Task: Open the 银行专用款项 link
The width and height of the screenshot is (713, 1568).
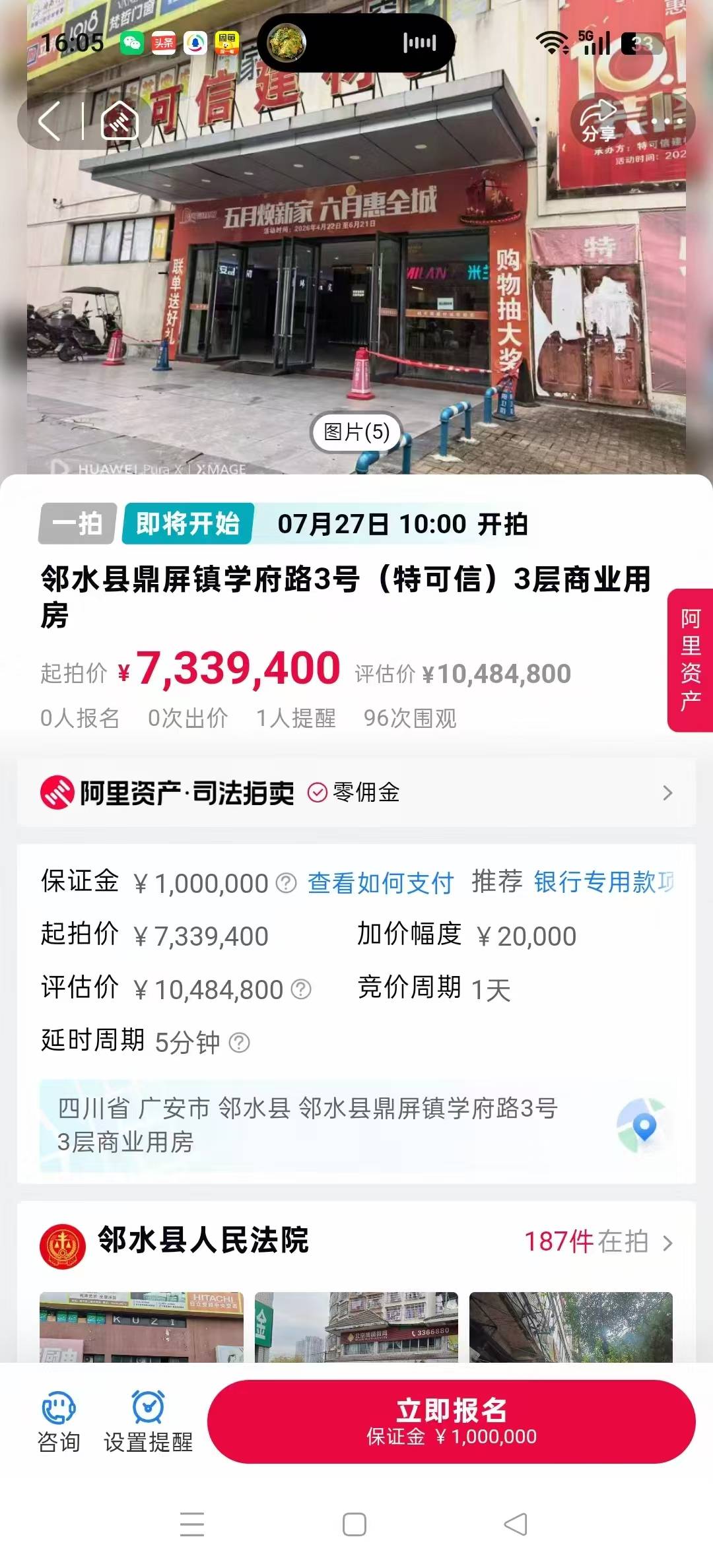Action: 604,882
